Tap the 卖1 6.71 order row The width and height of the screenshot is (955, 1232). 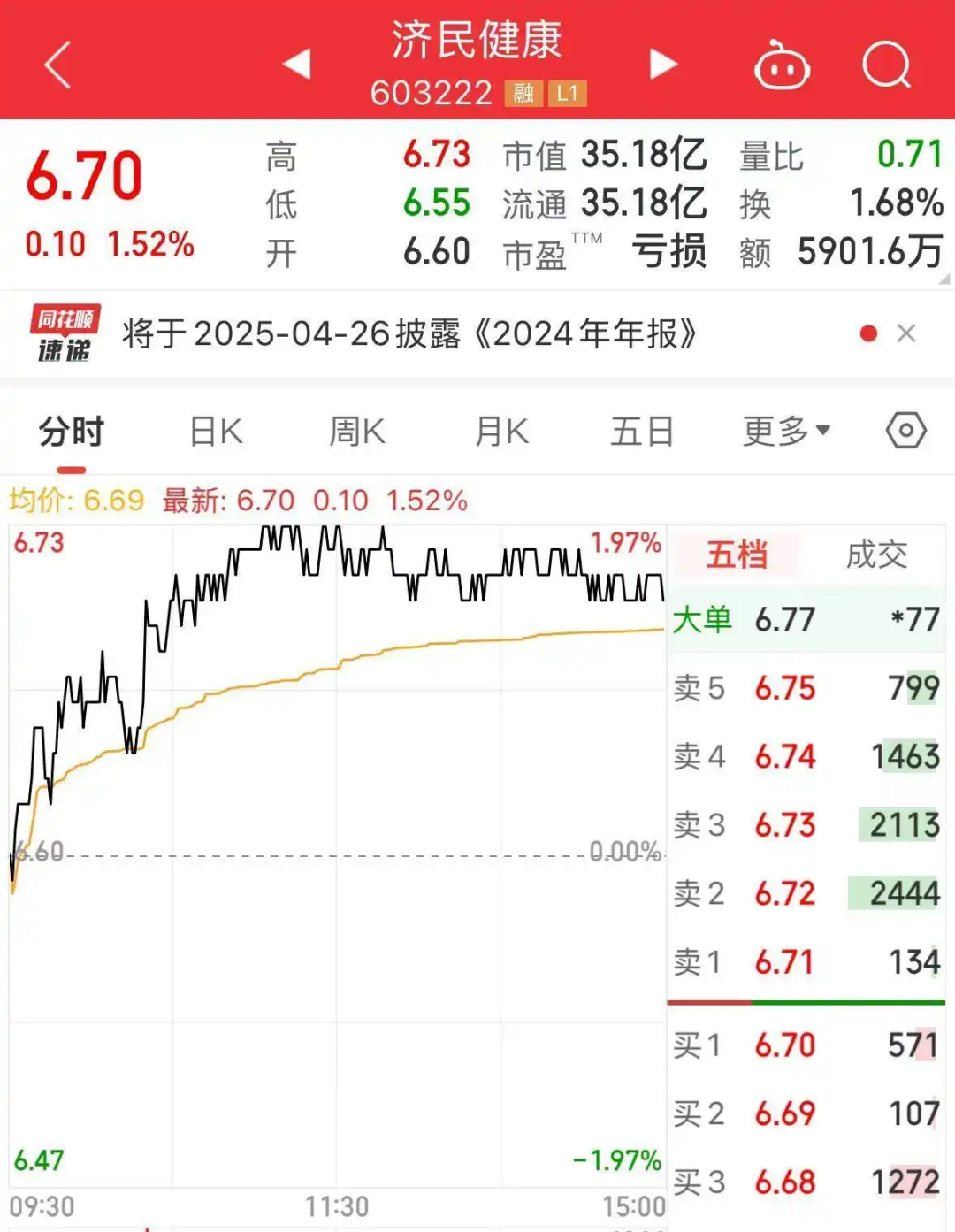(x=806, y=962)
